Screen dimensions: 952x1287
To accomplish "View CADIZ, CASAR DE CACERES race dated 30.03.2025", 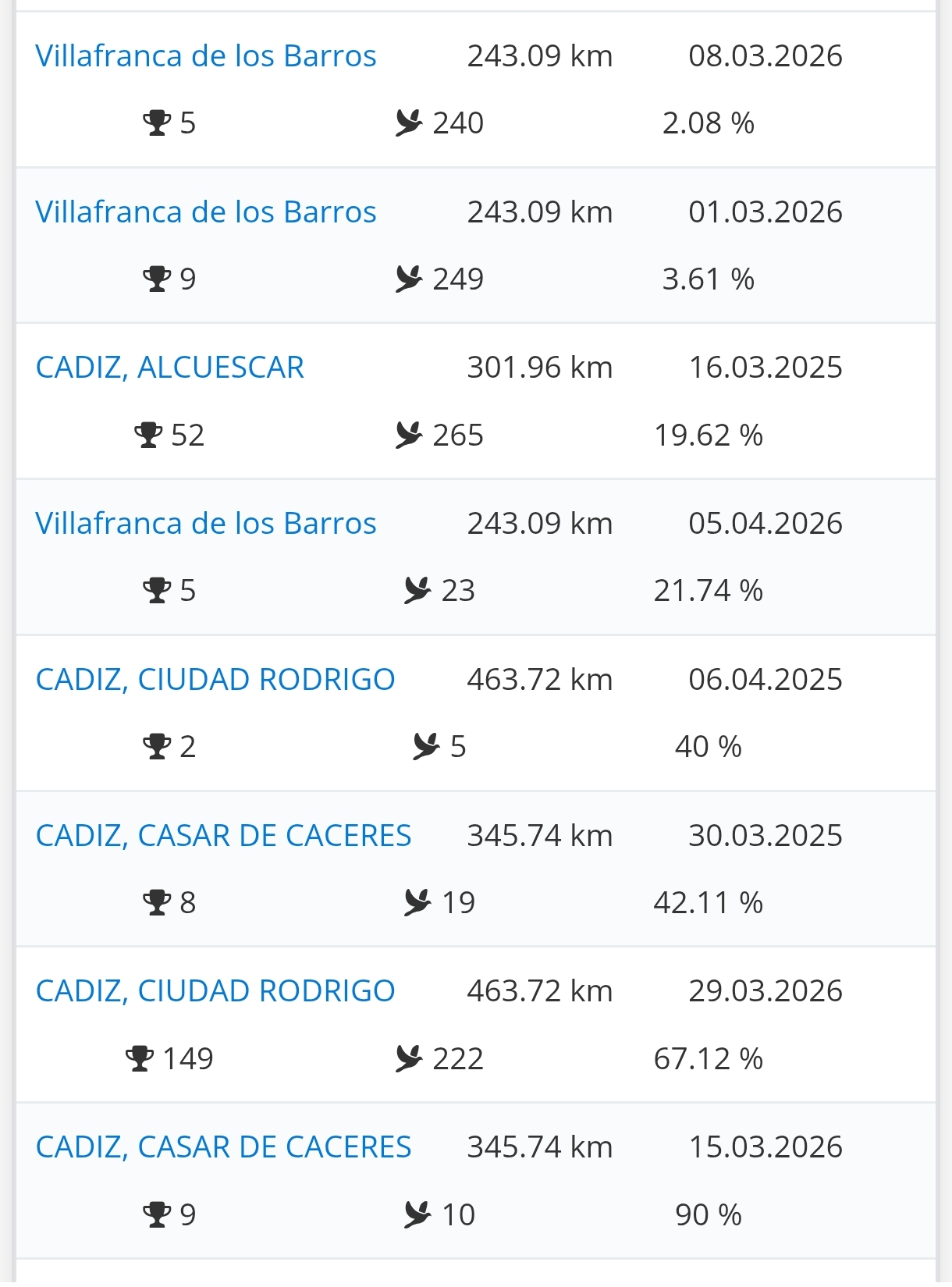I will 223,836.
